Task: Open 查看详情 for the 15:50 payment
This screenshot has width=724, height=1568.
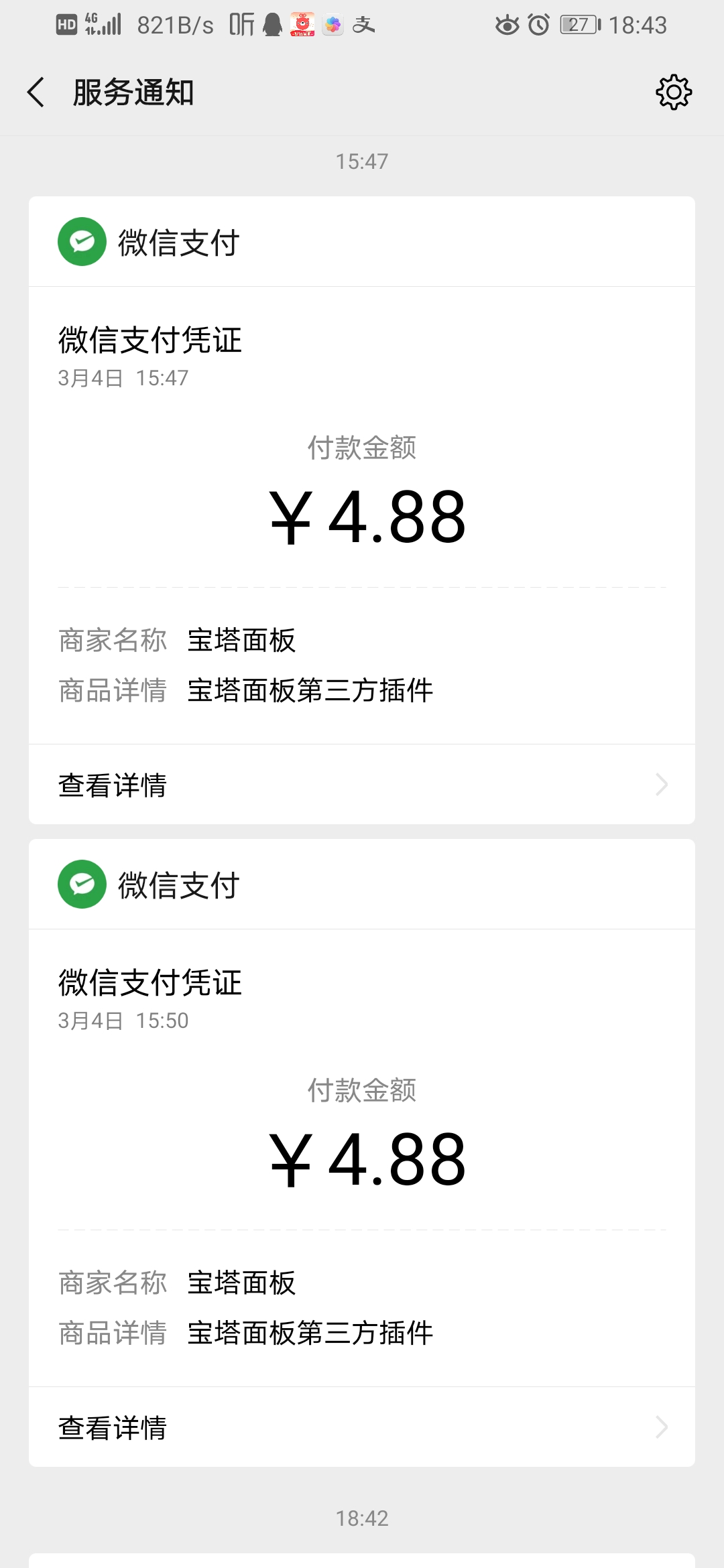Action: point(362,1427)
